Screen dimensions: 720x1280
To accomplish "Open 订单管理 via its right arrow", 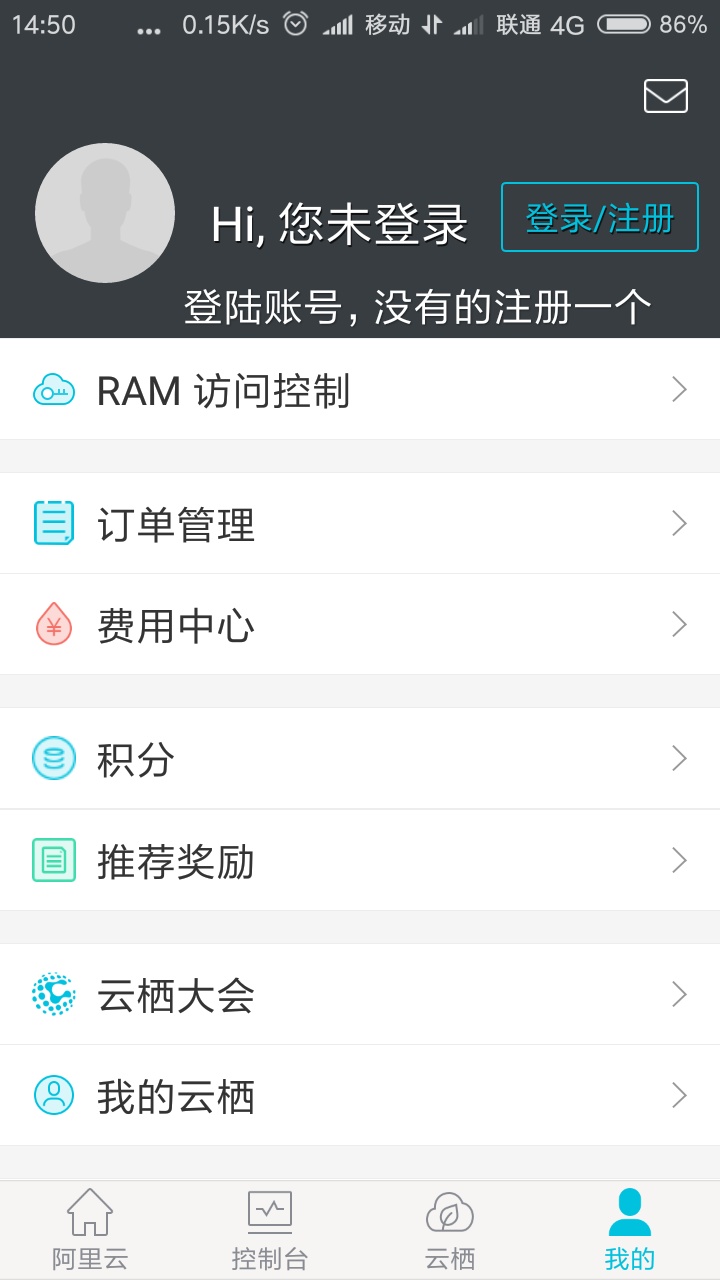I will point(678,523).
